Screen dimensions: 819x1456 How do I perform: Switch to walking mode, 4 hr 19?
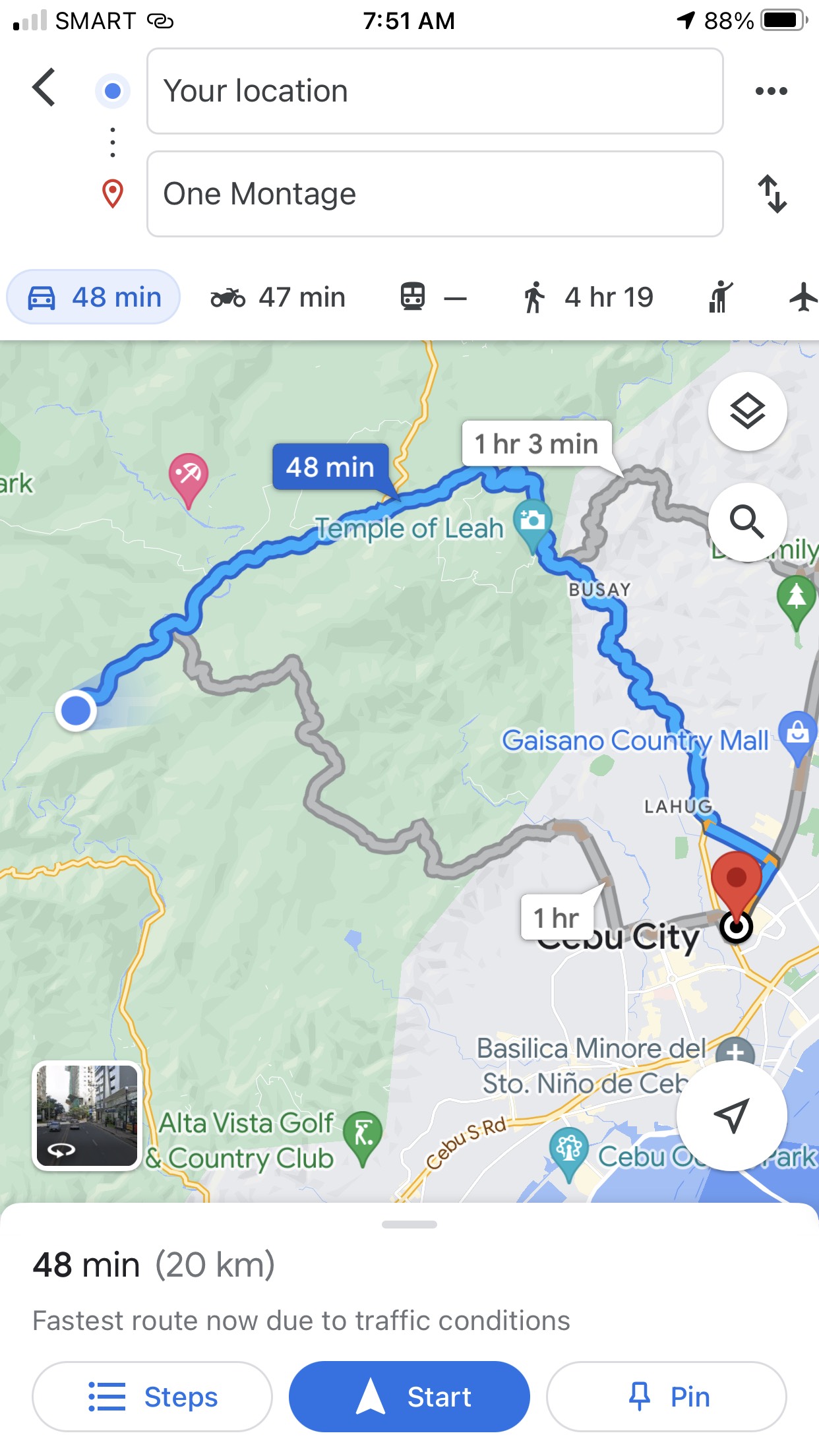pyautogui.click(x=588, y=297)
